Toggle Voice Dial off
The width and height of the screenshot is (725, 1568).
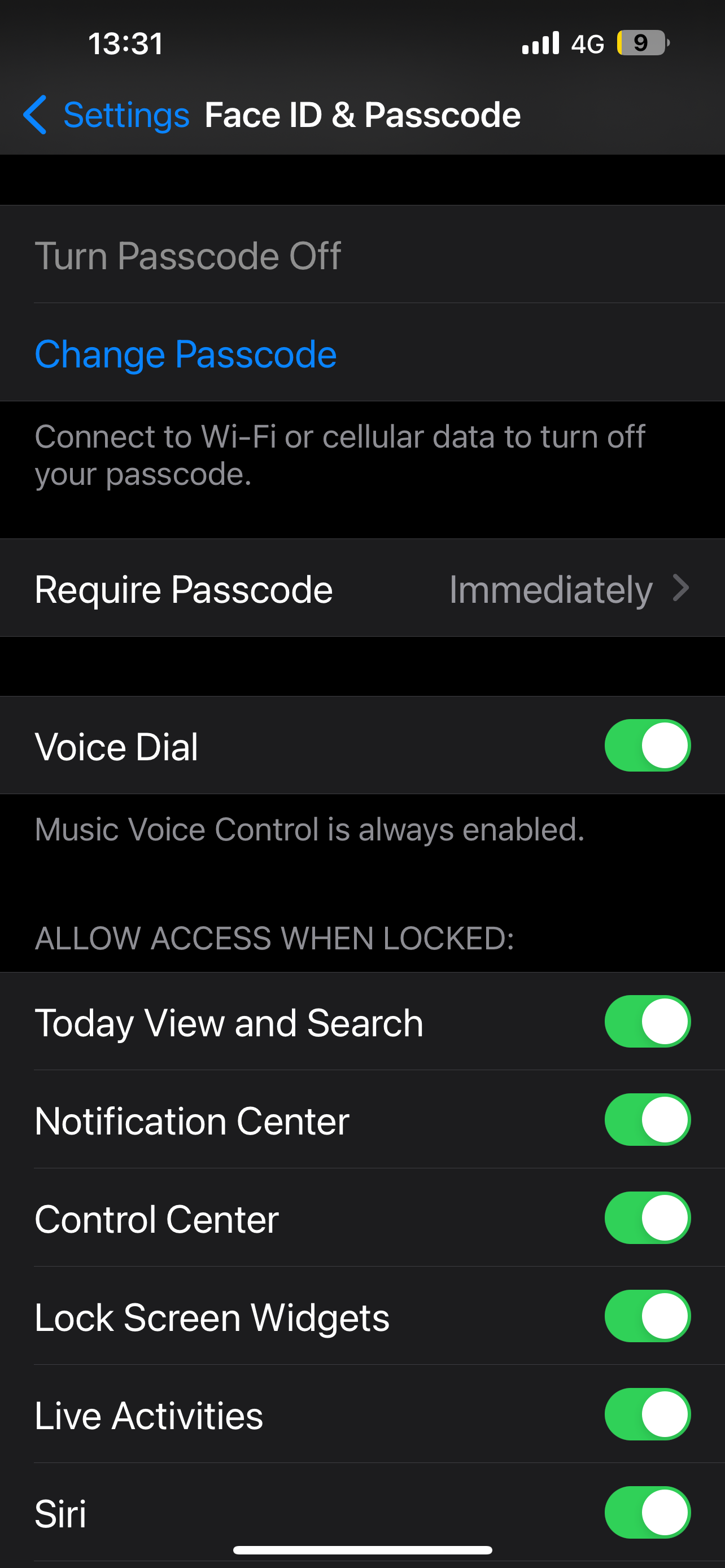pyautogui.click(x=648, y=745)
